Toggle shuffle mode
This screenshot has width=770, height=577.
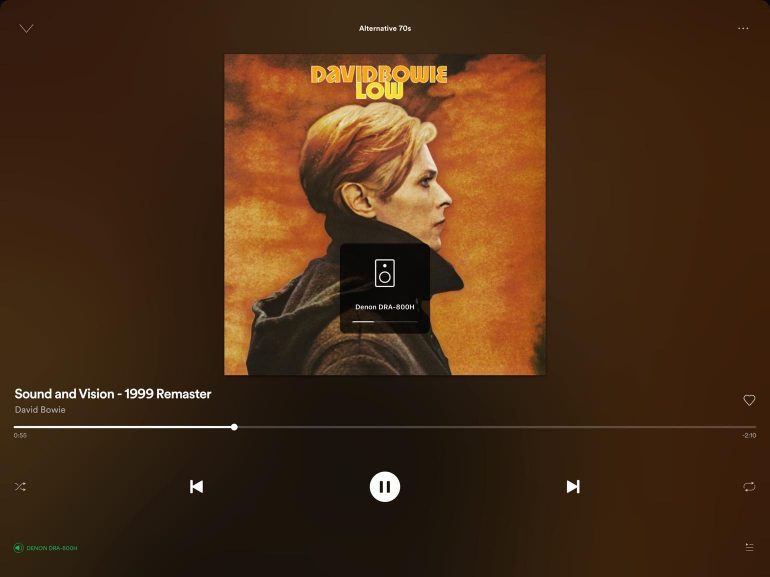[20, 487]
